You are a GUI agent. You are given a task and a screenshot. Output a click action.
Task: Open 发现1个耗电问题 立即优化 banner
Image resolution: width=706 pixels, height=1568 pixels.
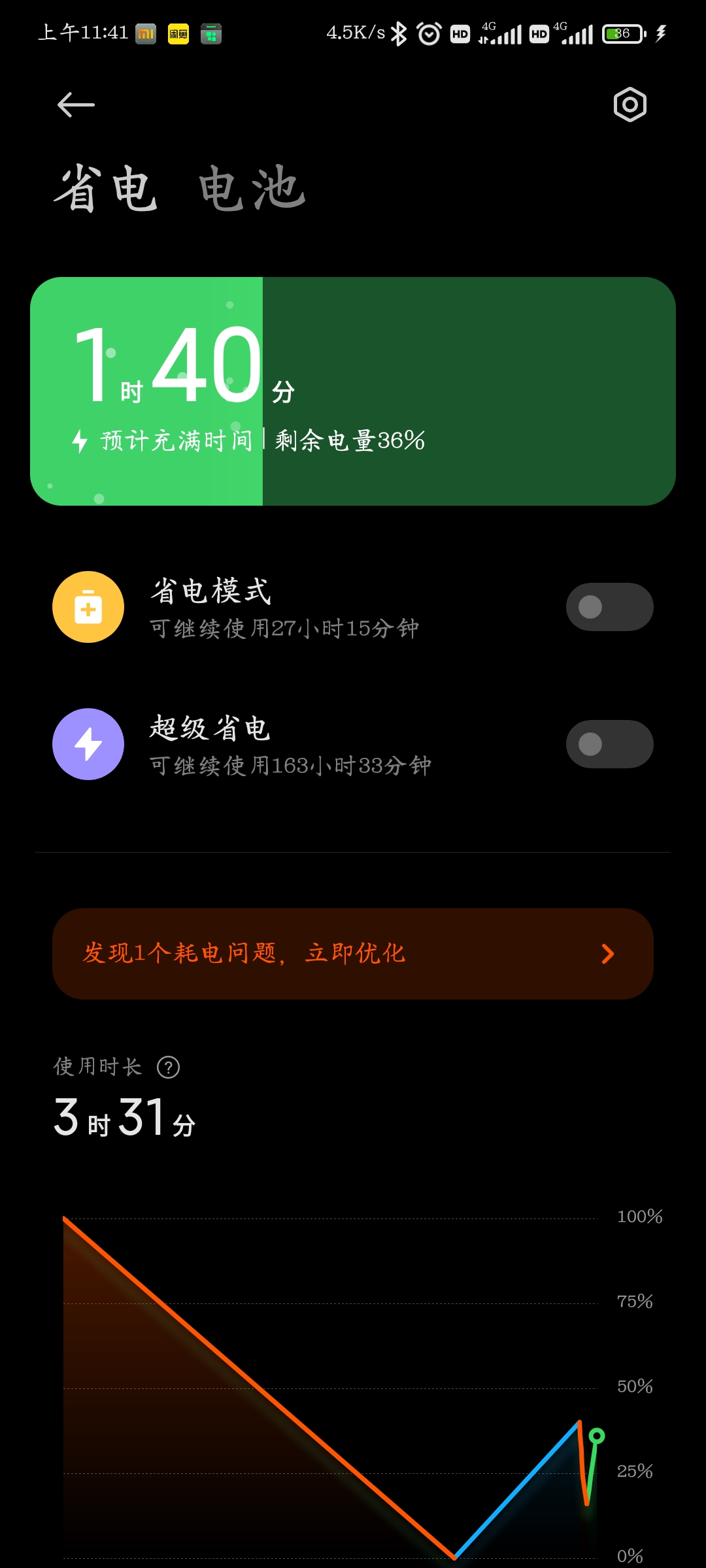[x=353, y=954]
